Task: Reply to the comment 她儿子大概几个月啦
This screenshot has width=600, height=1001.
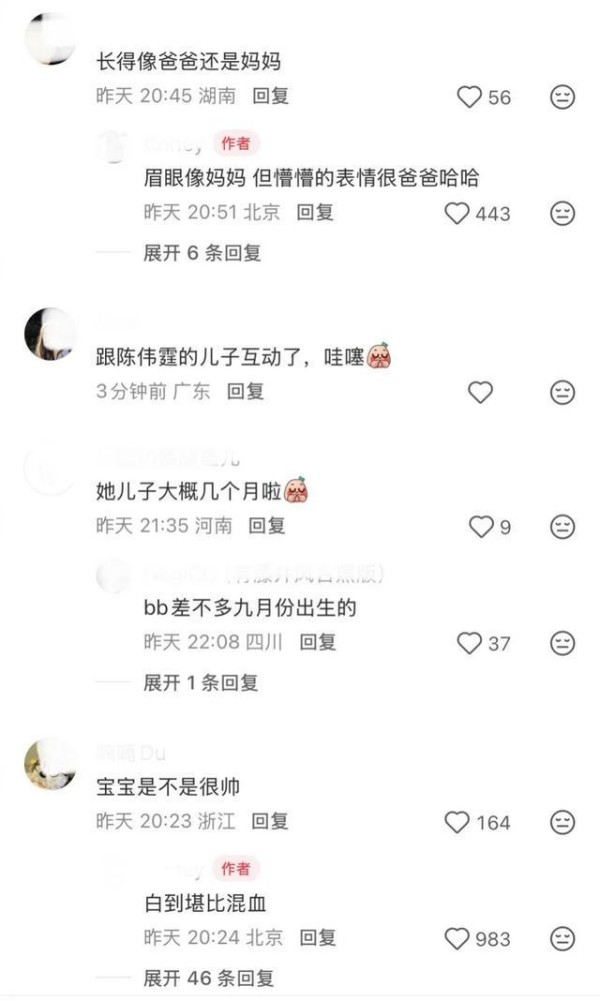Action: coord(267,525)
